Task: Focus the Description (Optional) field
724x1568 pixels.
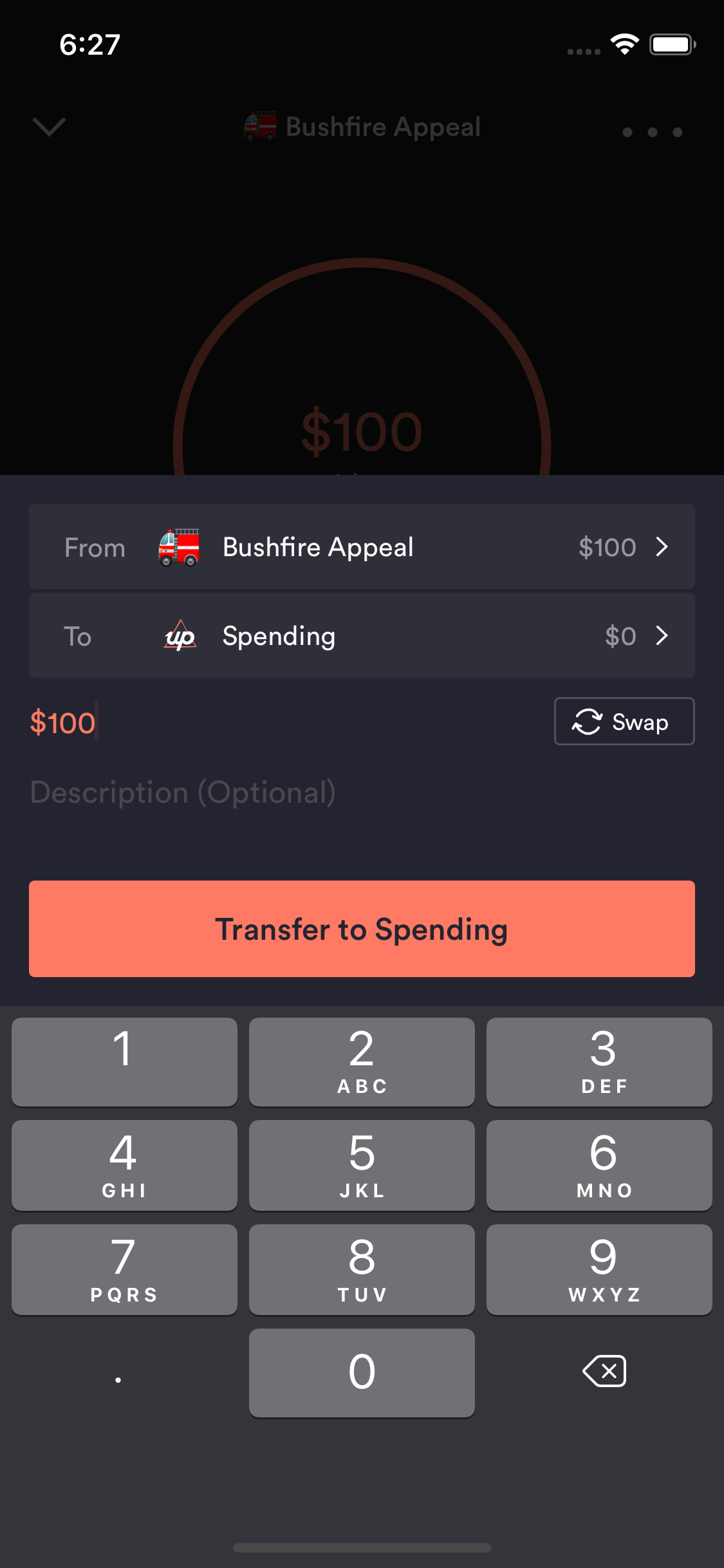Action: (362, 792)
